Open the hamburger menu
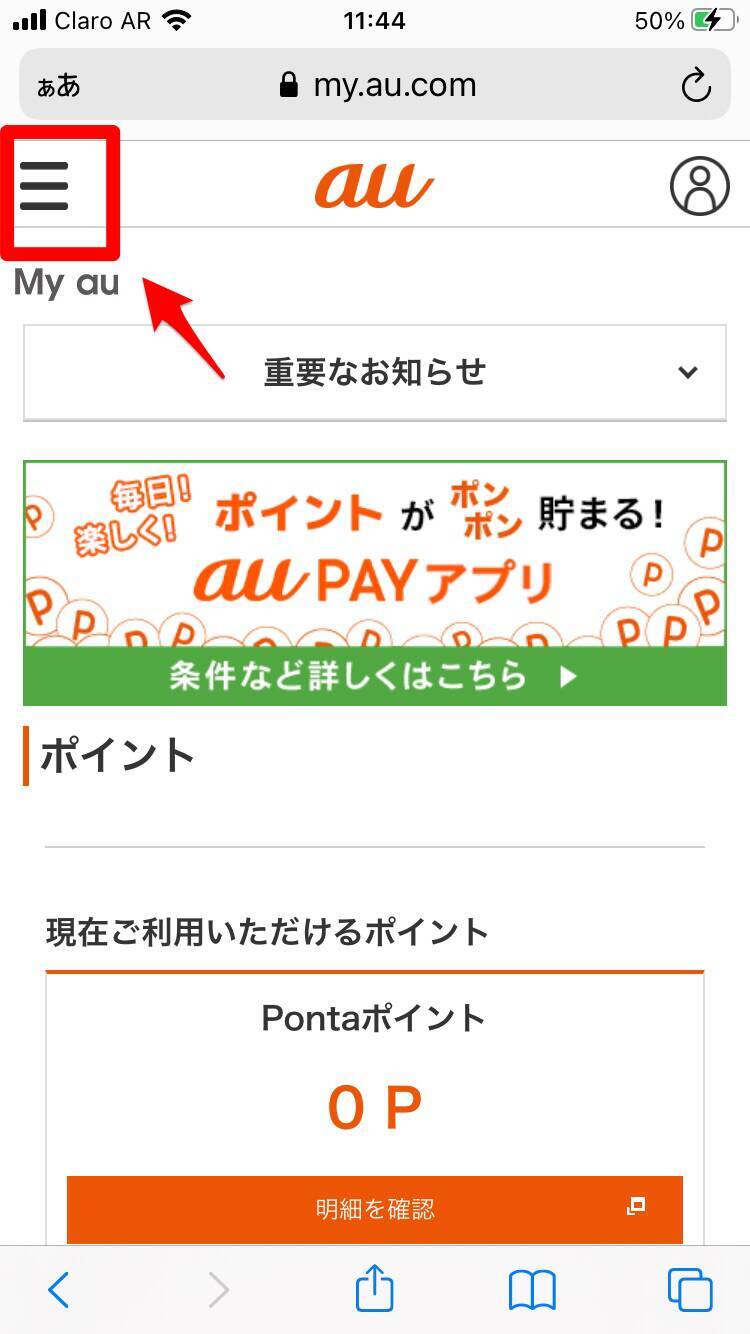This screenshot has height=1334, width=750. (x=45, y=186)
